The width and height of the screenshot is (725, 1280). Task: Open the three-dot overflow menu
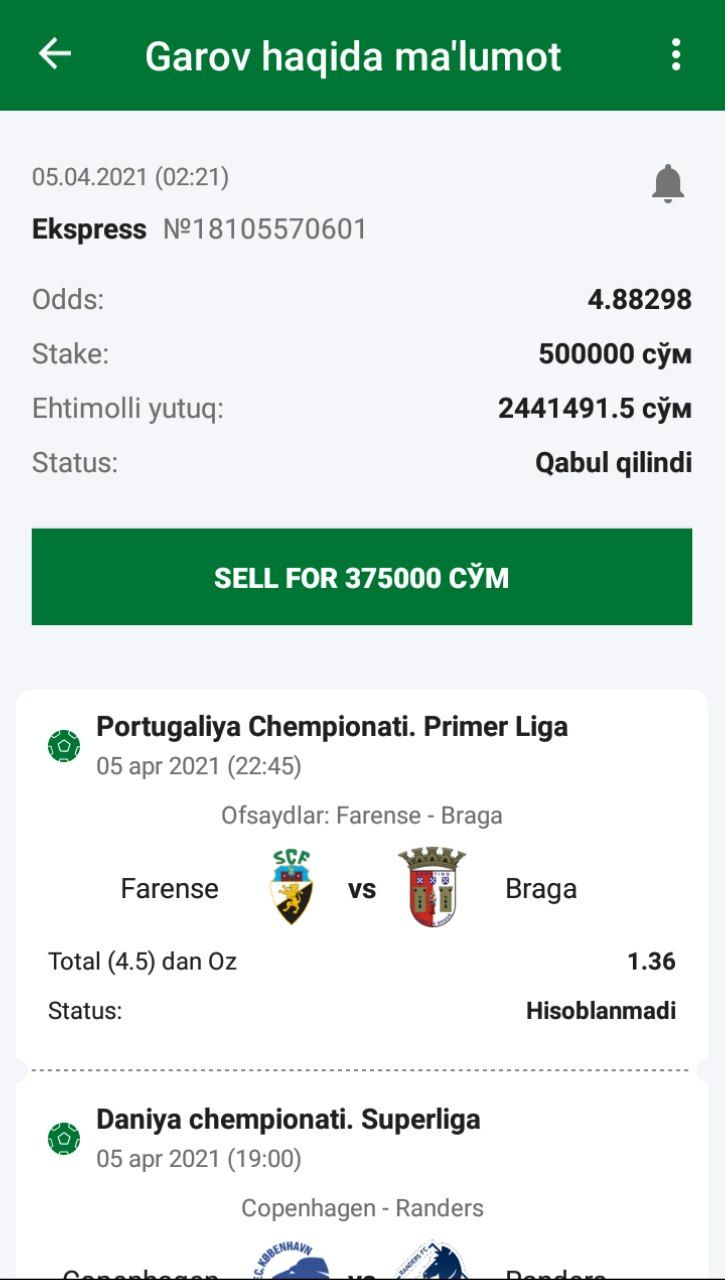[676, 55]
